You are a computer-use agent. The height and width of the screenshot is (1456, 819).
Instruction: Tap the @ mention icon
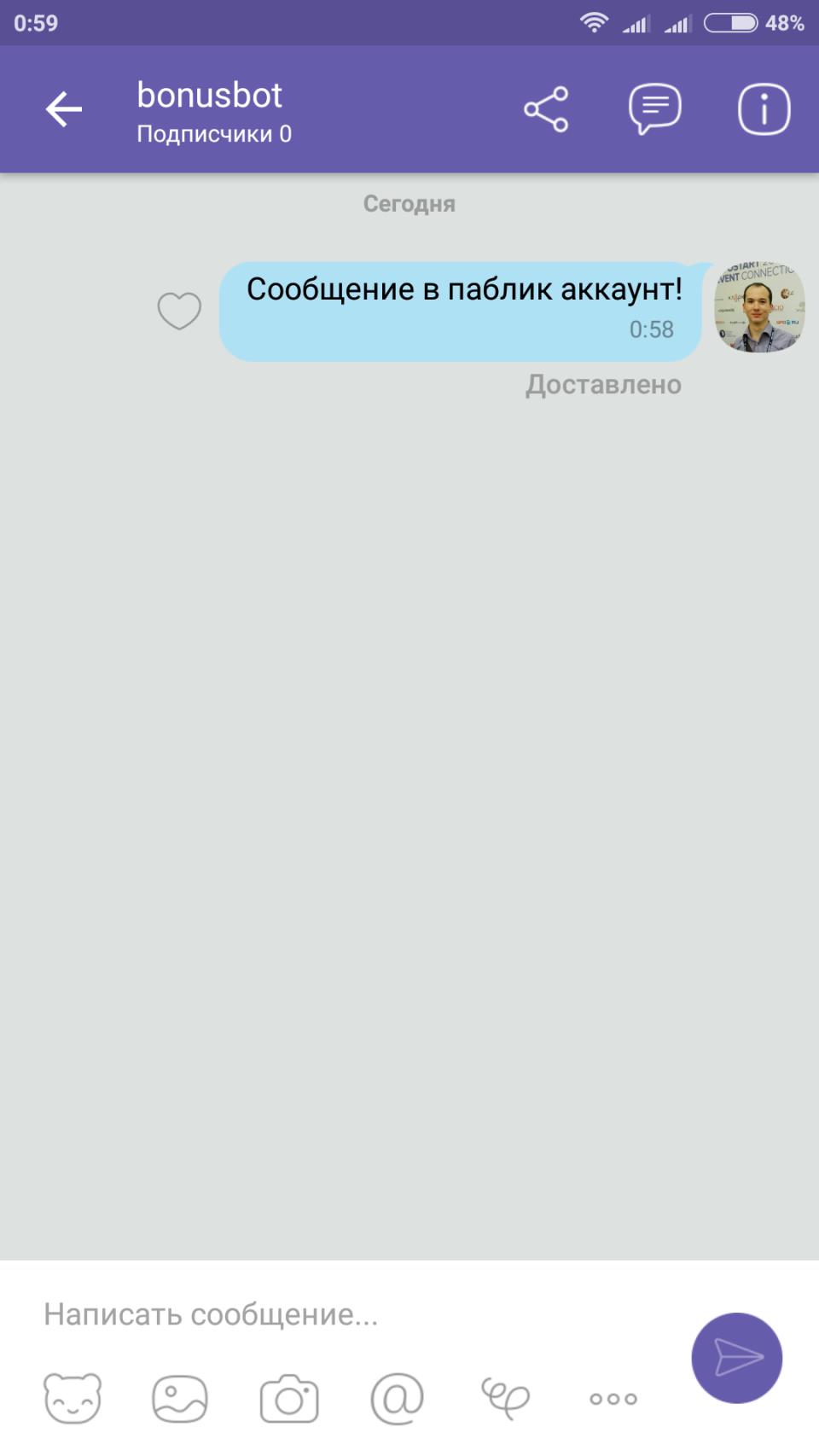click(397, 1398)
